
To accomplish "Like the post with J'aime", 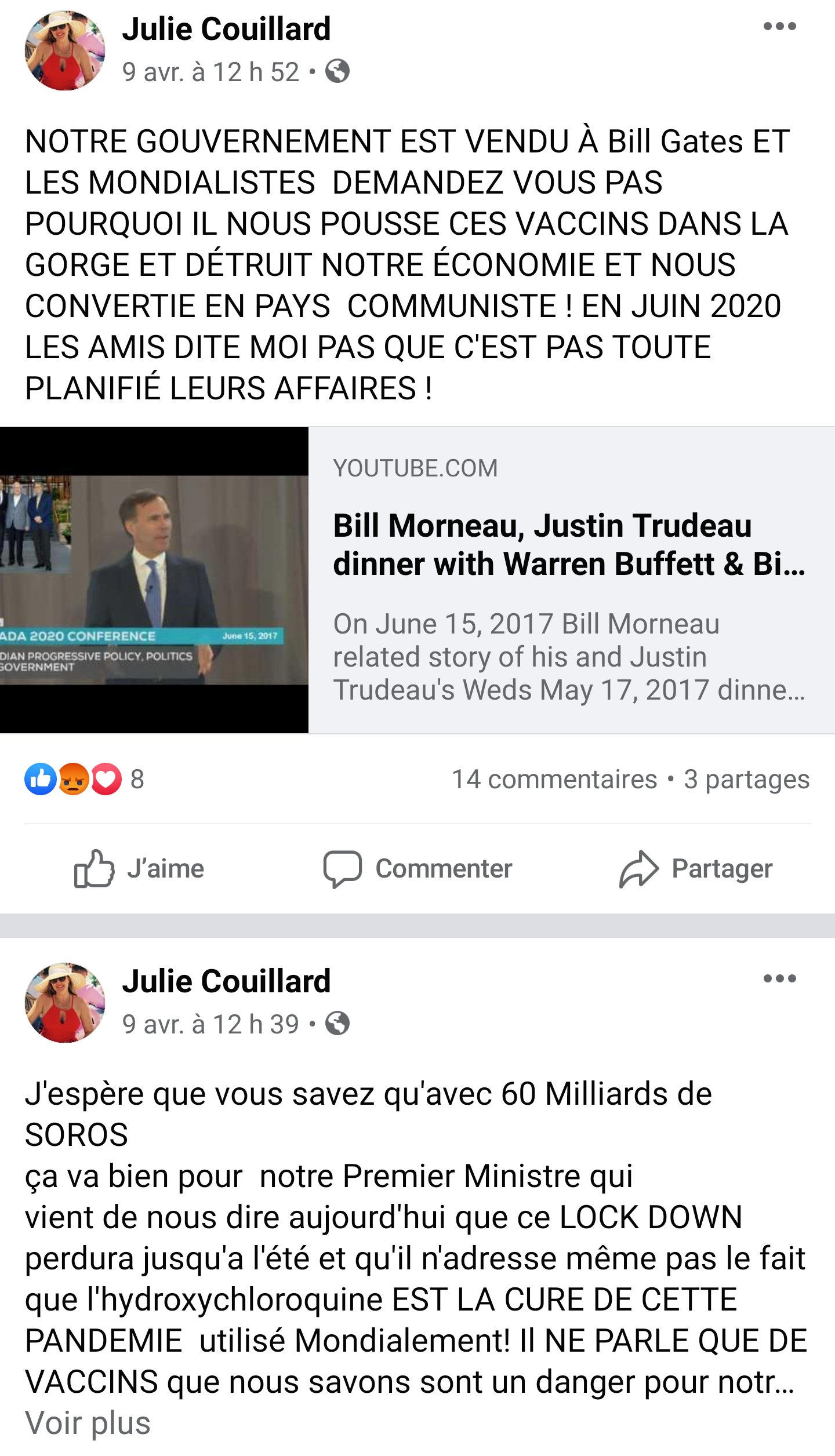I will coord(139,868).
